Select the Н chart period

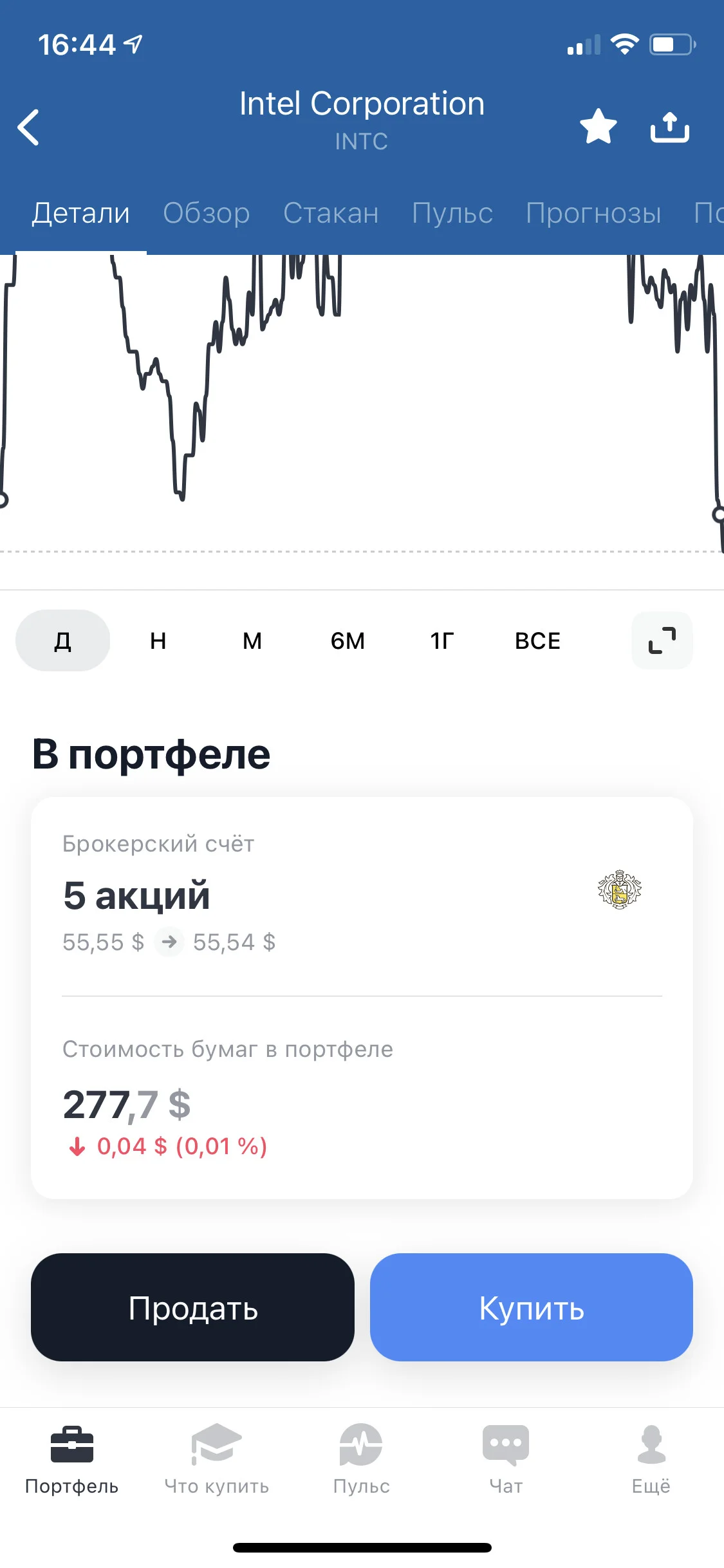(158, 640)
